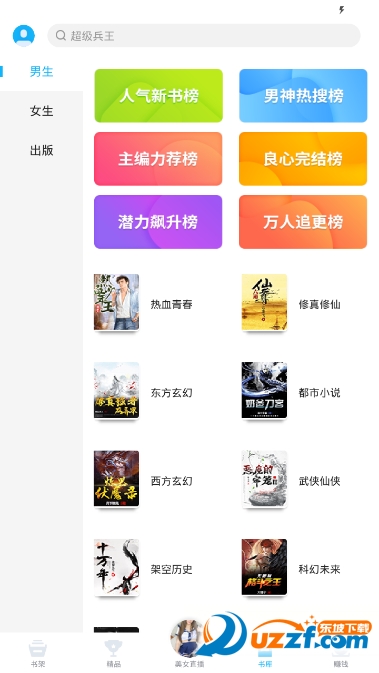View the 良心完结榜 list
This screenshot has height=673, width=379.
tap(303, 159)
